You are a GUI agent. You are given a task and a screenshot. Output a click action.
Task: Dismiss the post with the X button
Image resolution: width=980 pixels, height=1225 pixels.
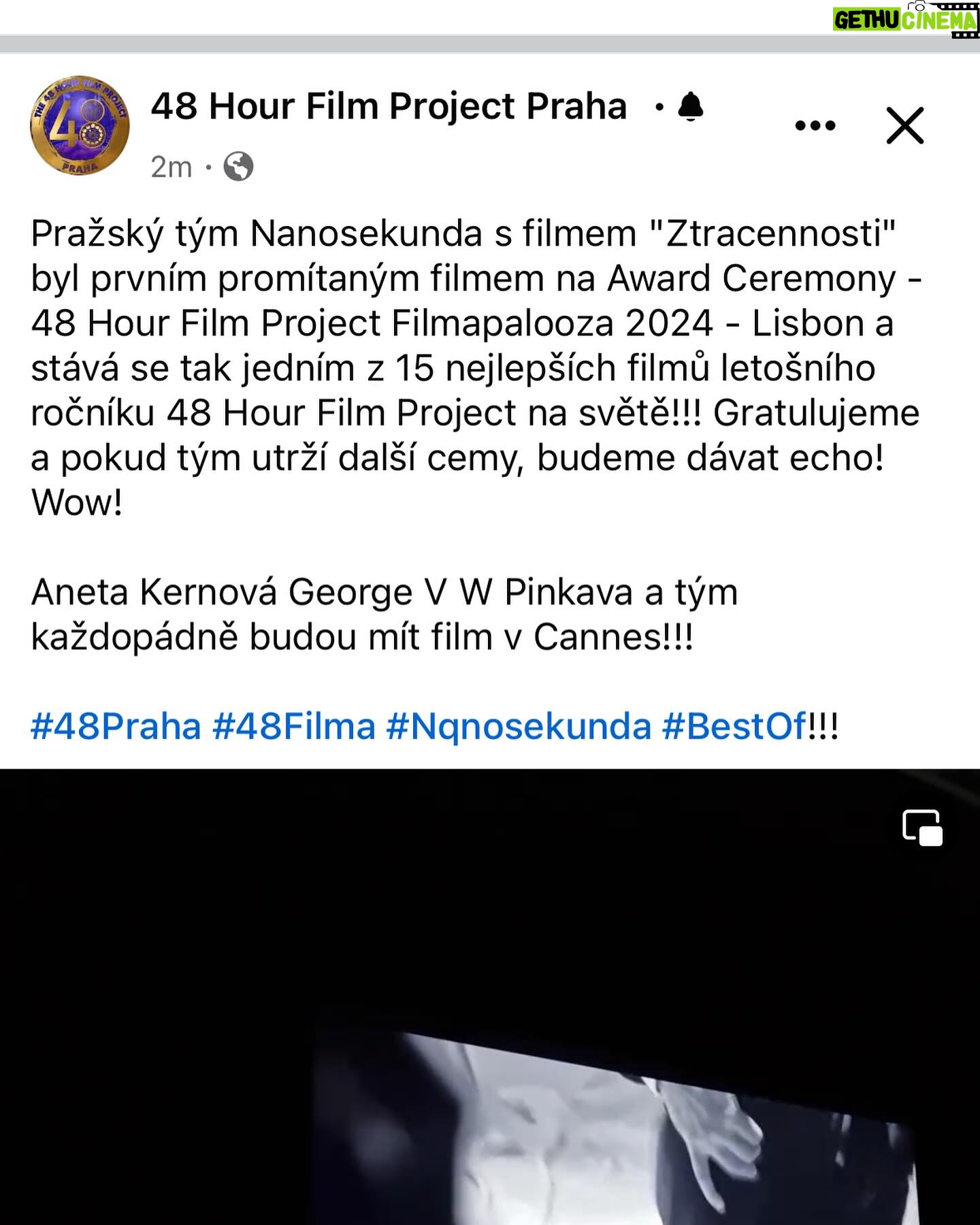click(904, 126)
